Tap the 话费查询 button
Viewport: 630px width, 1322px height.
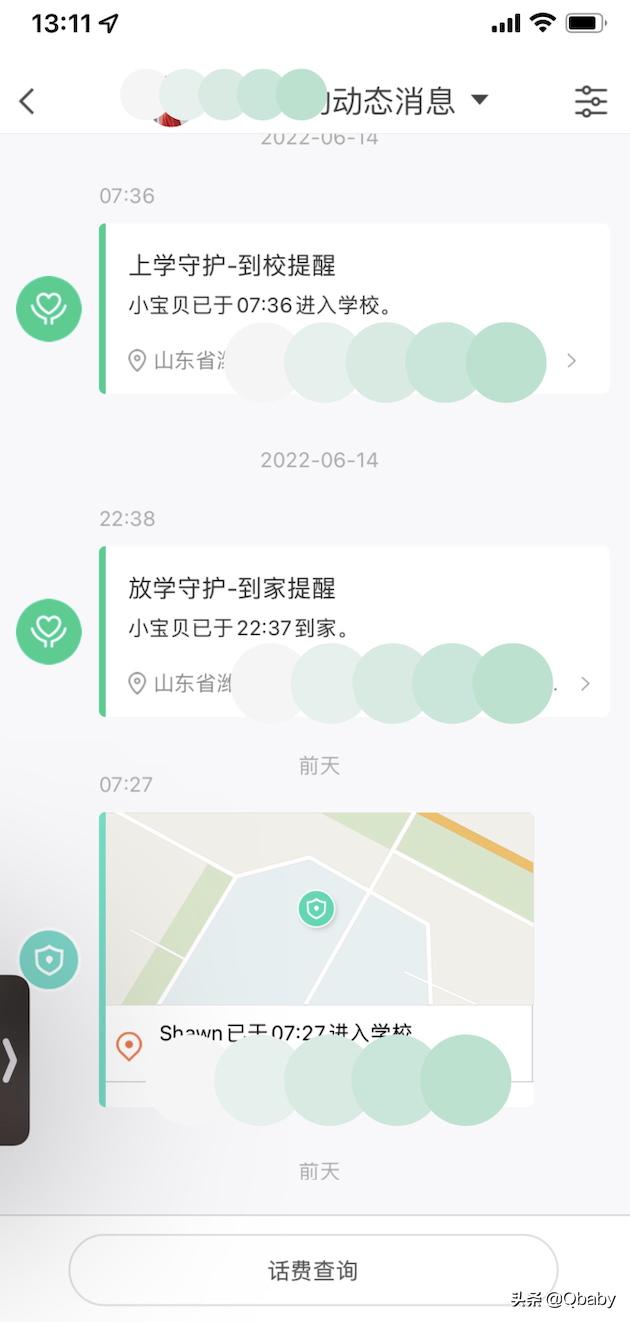tap(313, 1270)
